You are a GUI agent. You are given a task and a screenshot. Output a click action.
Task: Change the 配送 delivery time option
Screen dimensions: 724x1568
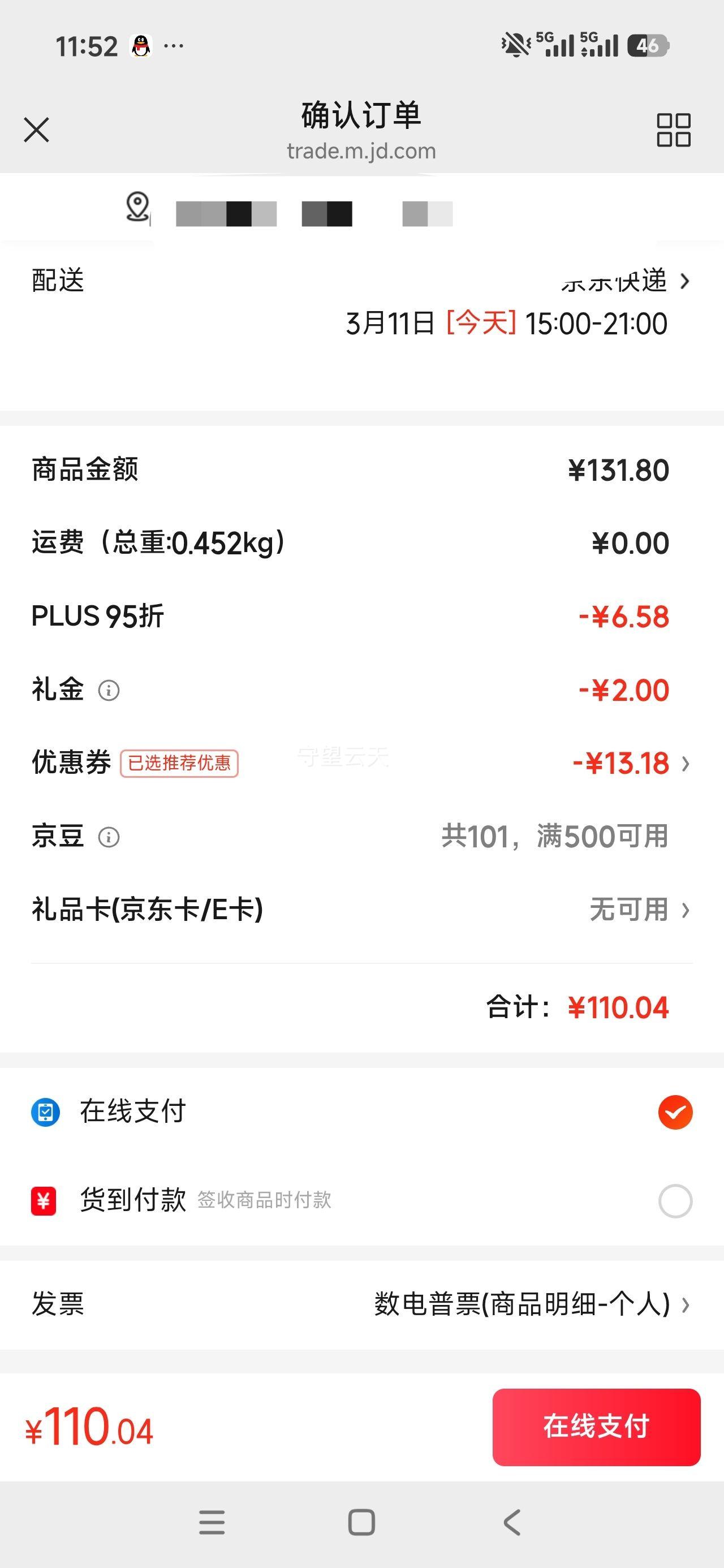[361, 303]
